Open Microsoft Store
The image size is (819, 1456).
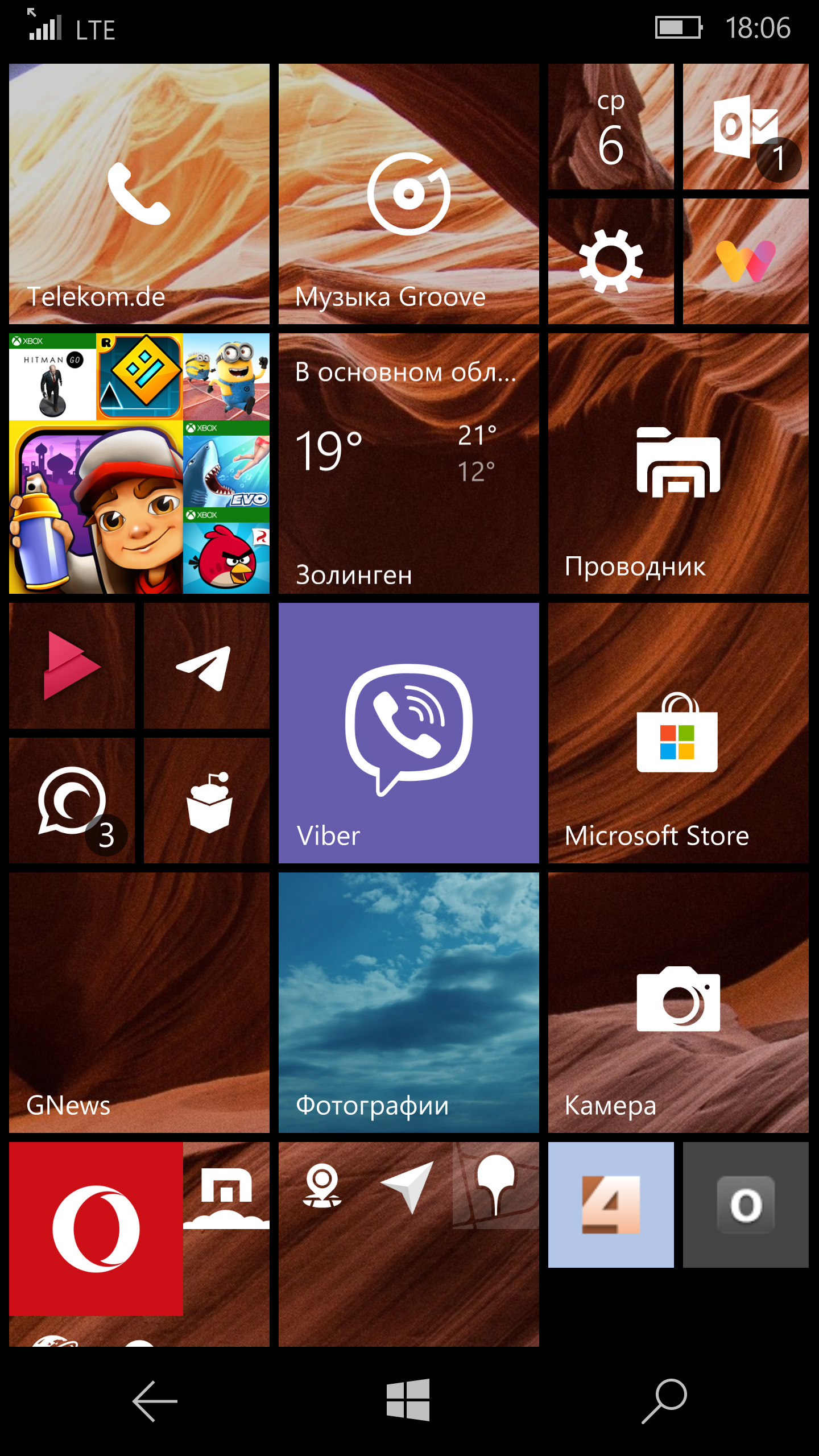(678, 733)
